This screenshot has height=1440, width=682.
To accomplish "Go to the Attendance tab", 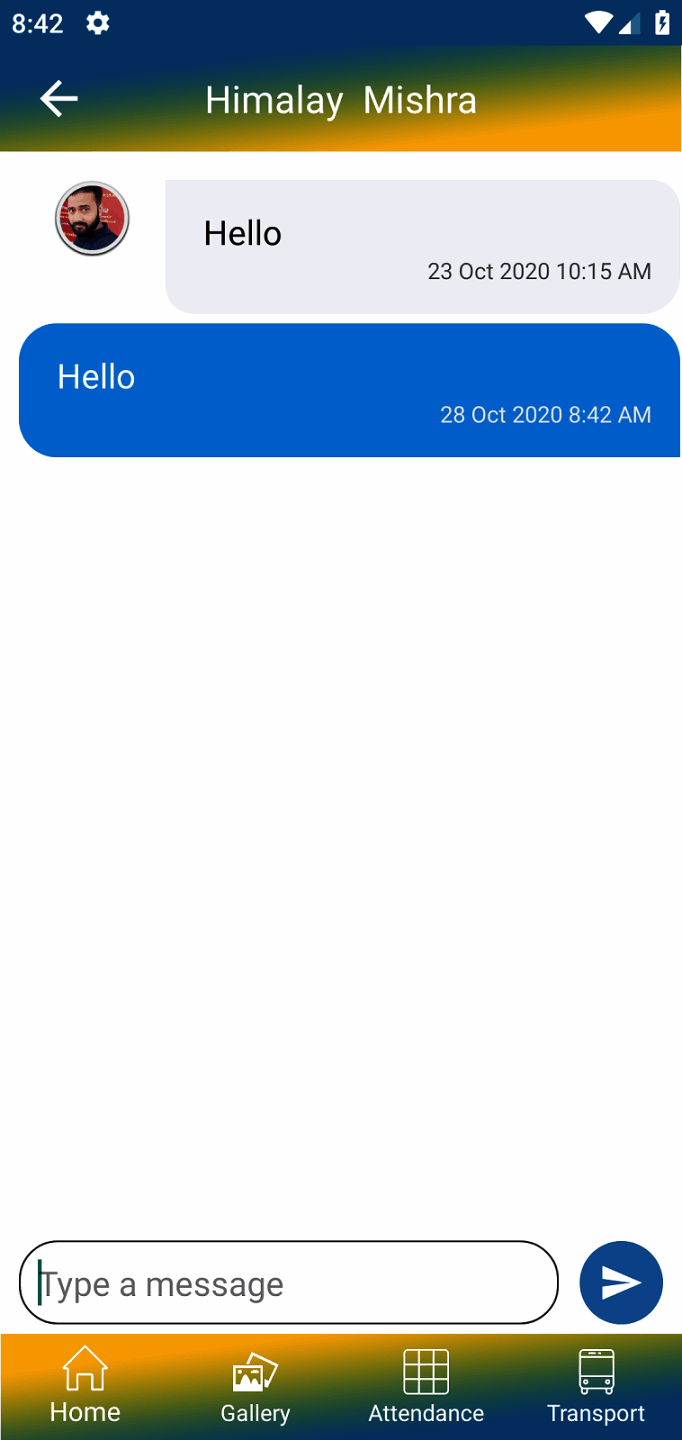I will (x=426, y=1387).
